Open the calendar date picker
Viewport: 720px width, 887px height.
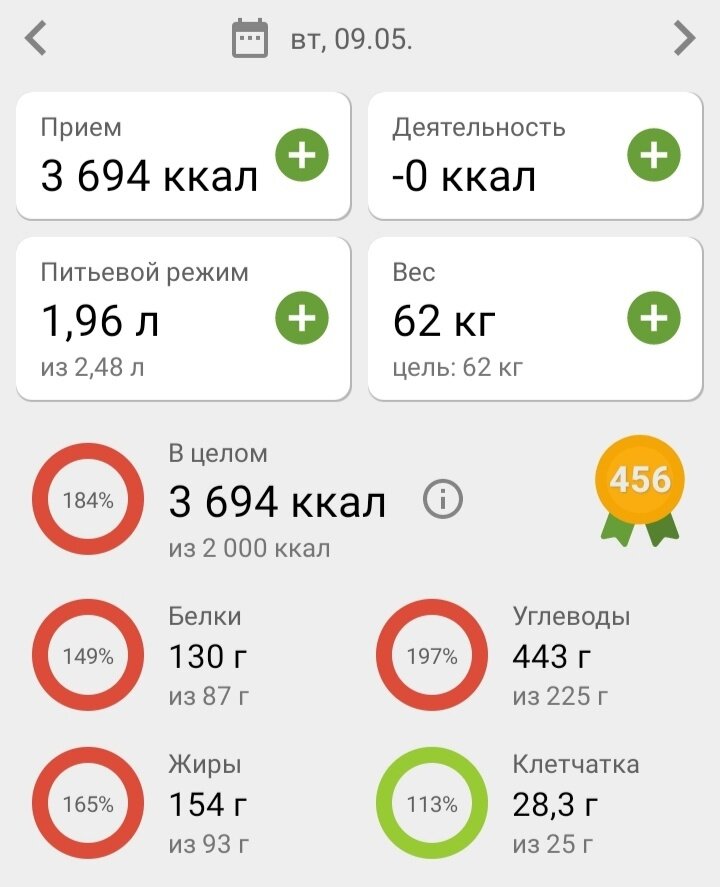(250, 40)
